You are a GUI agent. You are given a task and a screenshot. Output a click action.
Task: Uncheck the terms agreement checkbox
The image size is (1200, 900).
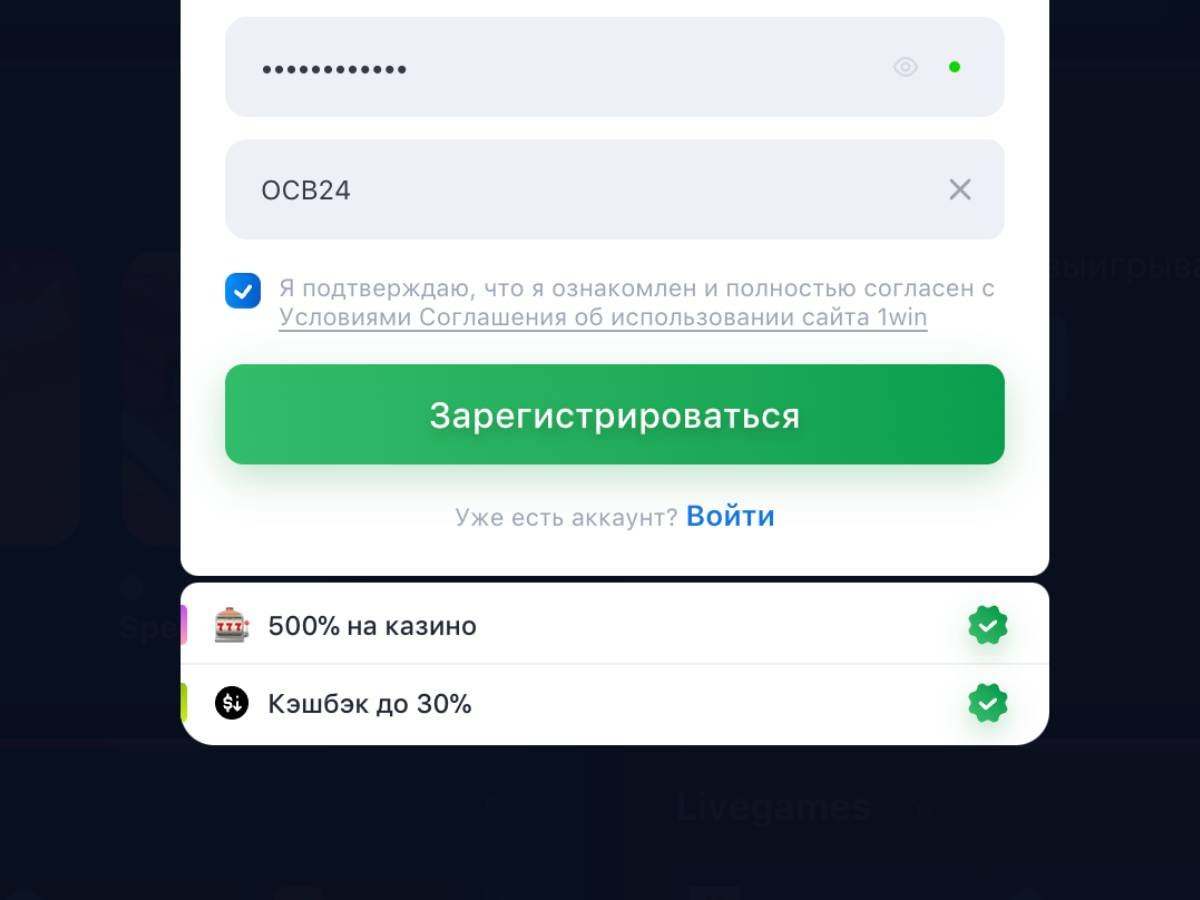click(x=243, y=291)
